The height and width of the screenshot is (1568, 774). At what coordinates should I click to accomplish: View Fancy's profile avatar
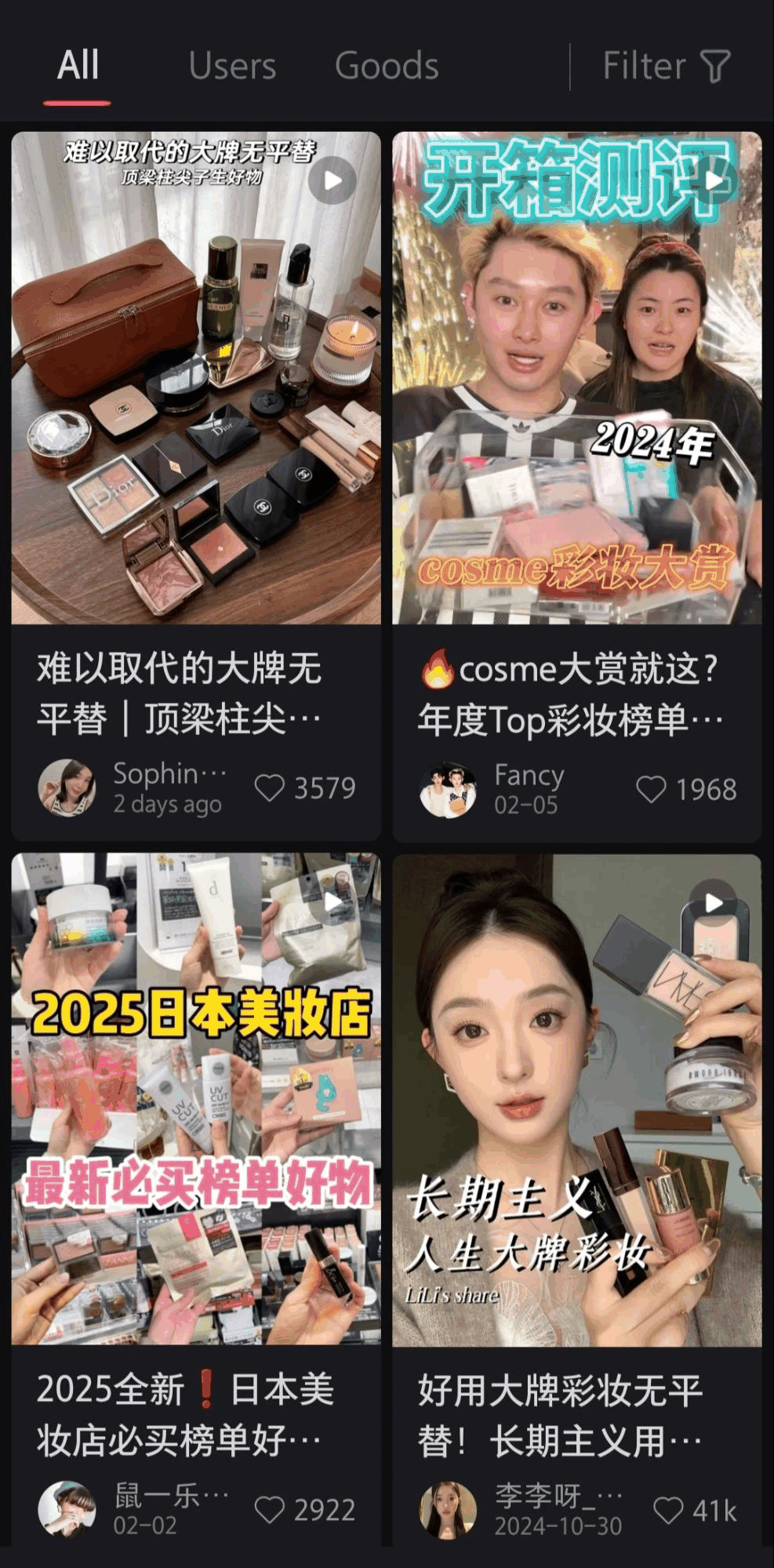448,790
